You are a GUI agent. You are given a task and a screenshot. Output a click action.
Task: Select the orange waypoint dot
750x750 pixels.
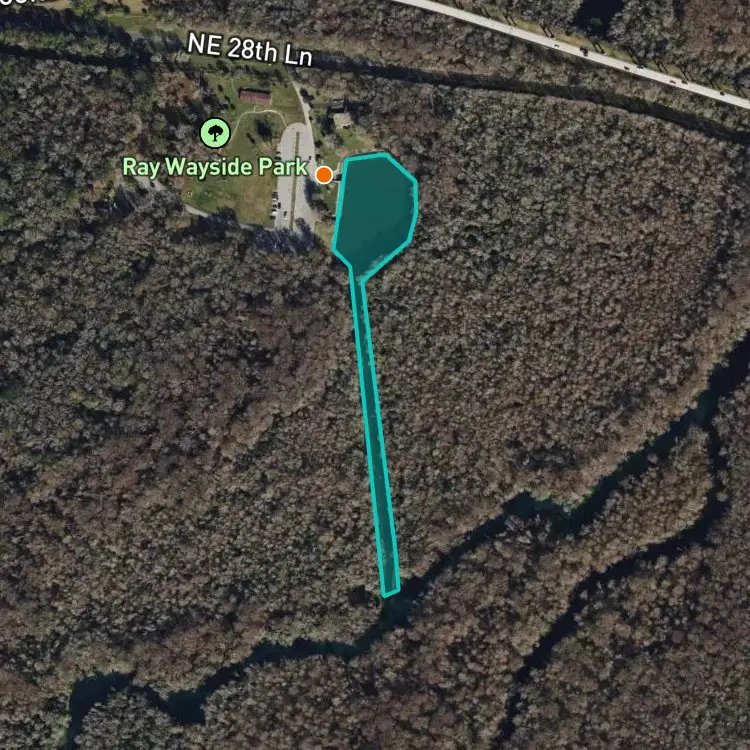(324, 175)
